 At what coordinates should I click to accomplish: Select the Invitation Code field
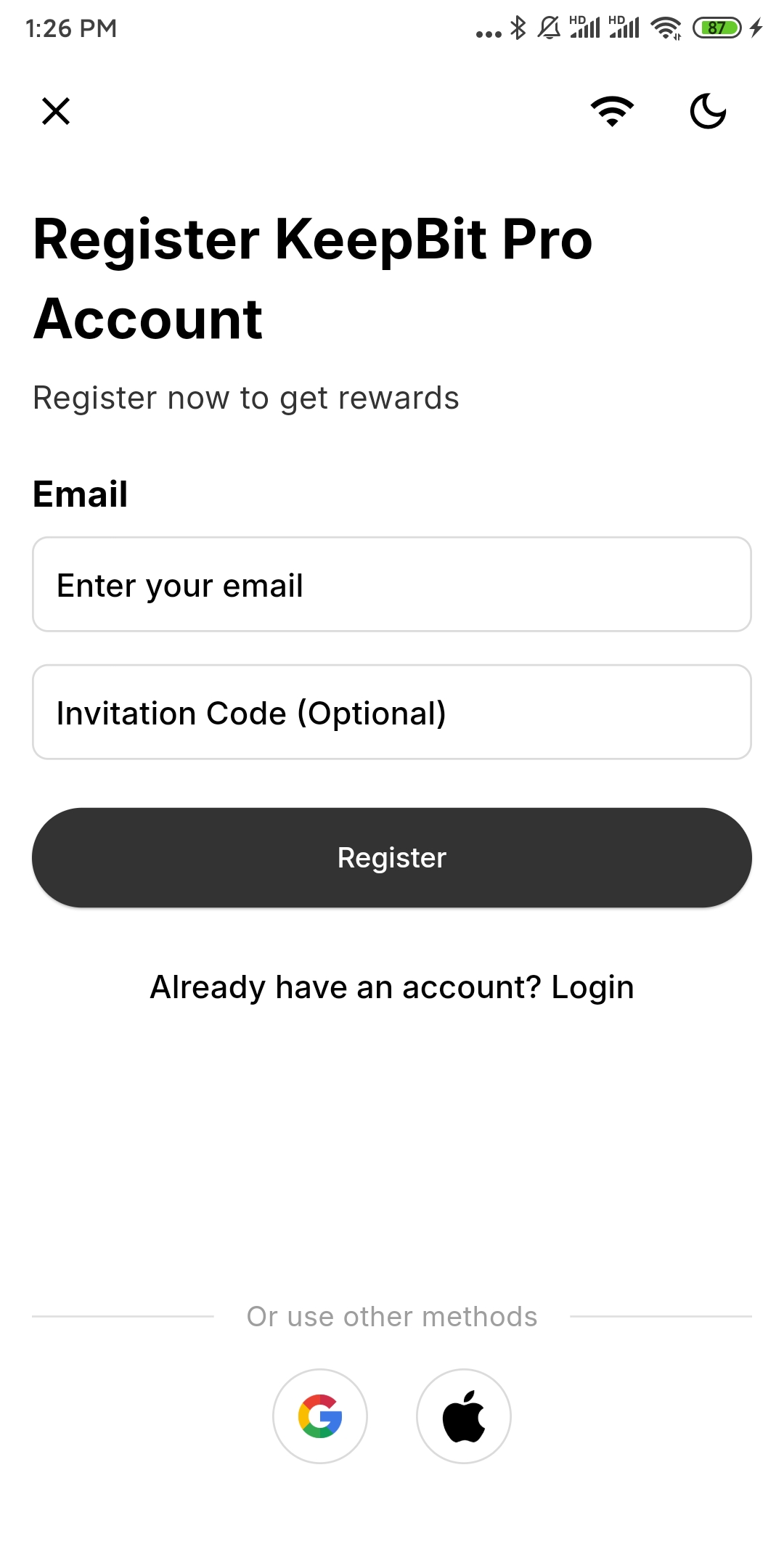click(392, 713)
